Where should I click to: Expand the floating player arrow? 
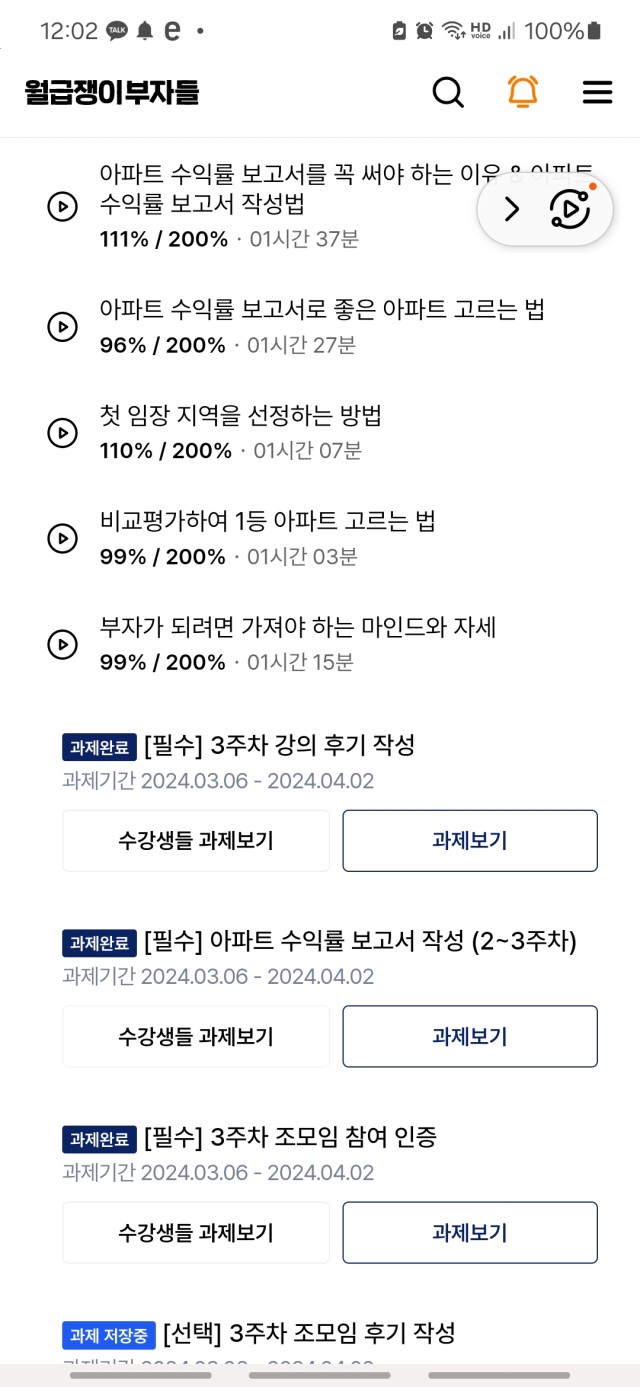coord(512,209)
